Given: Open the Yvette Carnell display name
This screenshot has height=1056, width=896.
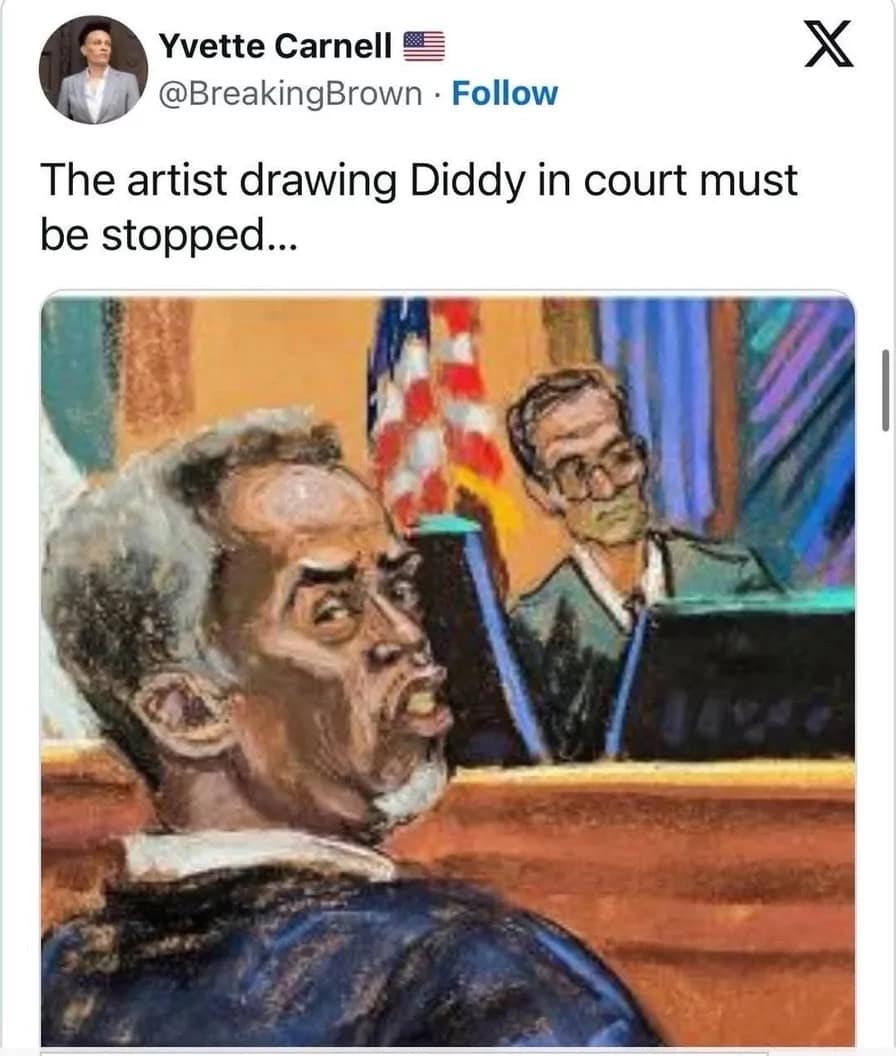Looking at the screenshot, I should coord(275,45).
